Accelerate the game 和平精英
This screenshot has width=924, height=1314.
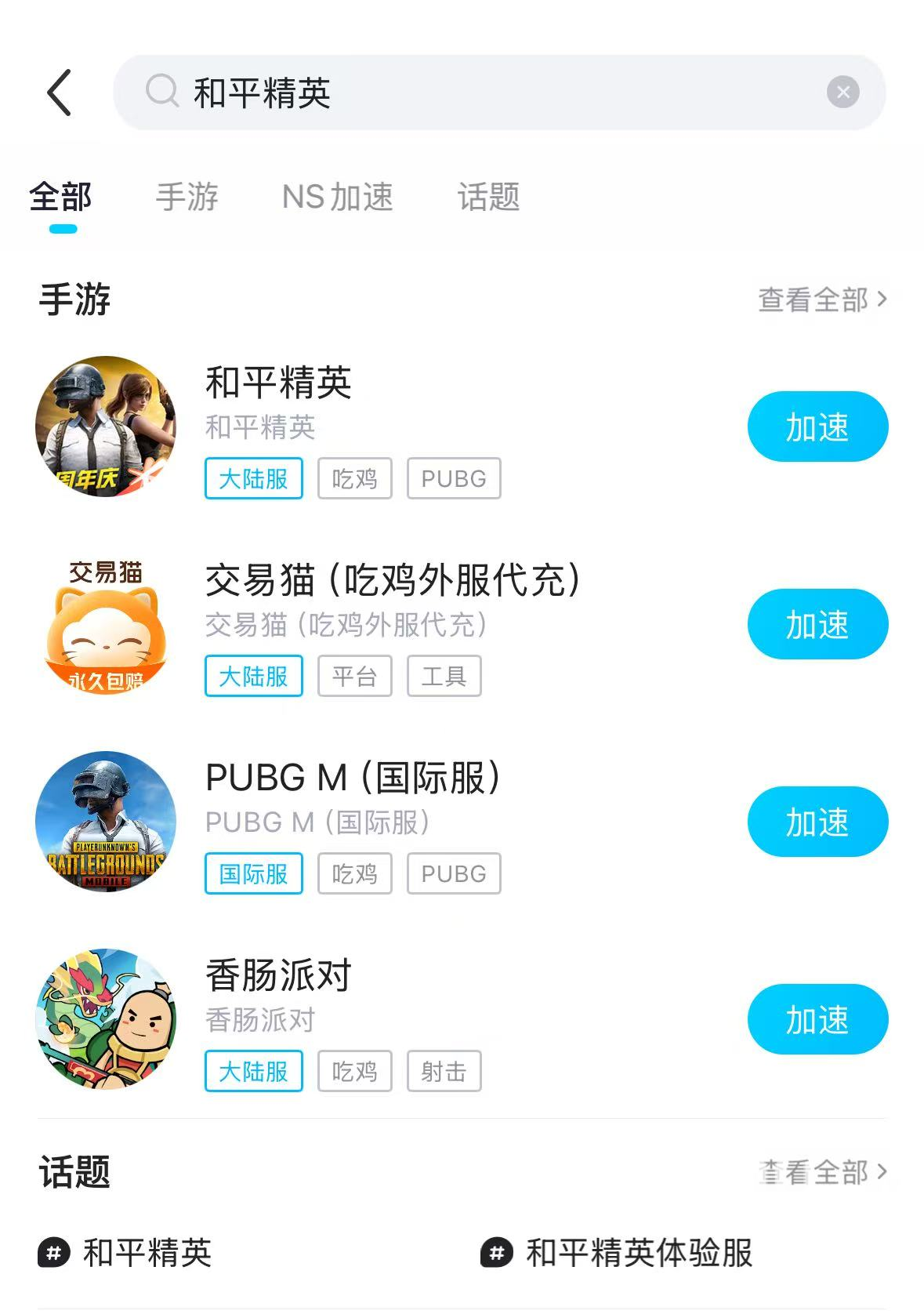coord(817,427)
